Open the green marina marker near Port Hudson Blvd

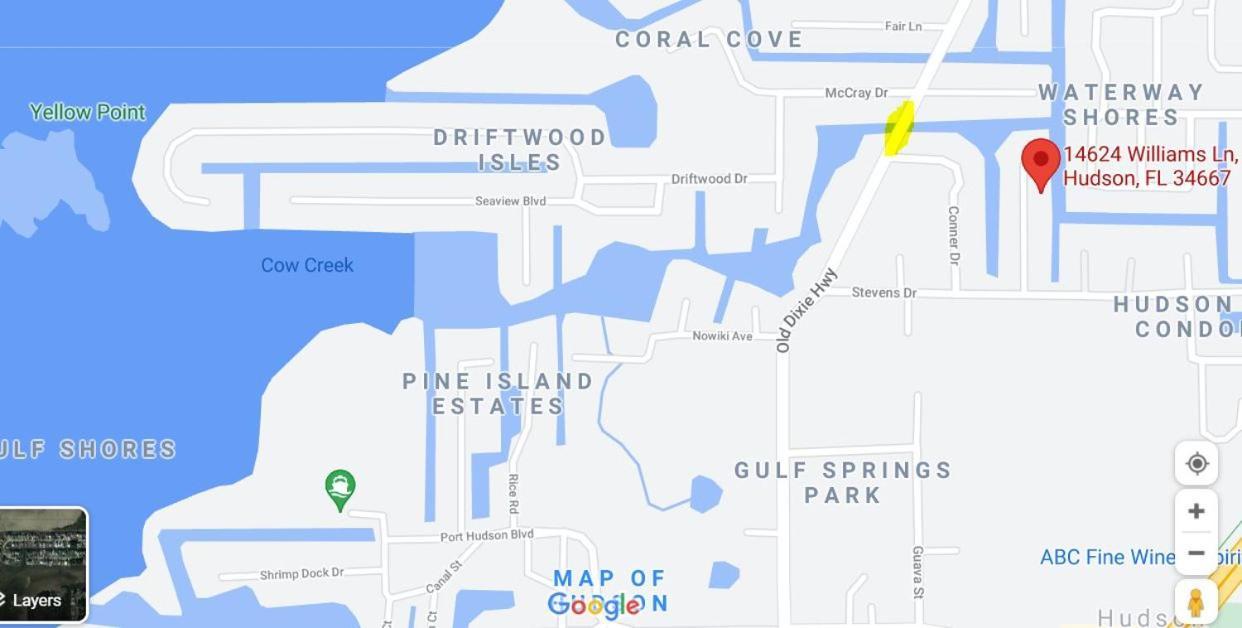pyautogui.click(x=341, y=489)
